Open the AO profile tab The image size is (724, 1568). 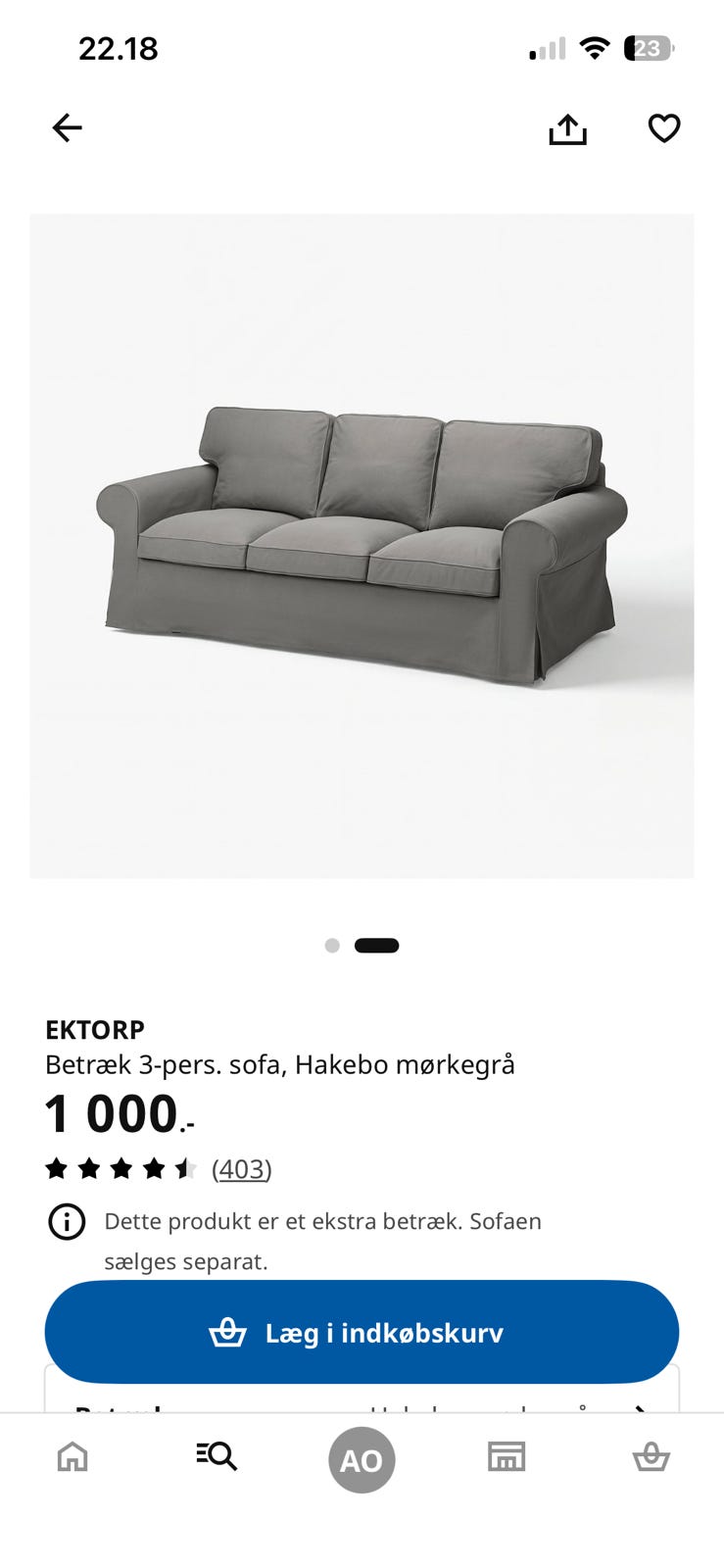tap(362, 1460)
